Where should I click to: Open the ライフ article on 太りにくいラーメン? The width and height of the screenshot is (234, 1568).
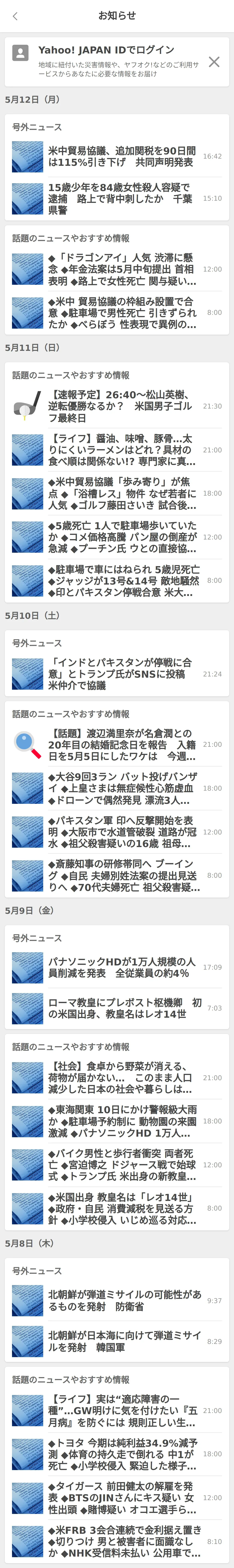click(x=122, y=450)
